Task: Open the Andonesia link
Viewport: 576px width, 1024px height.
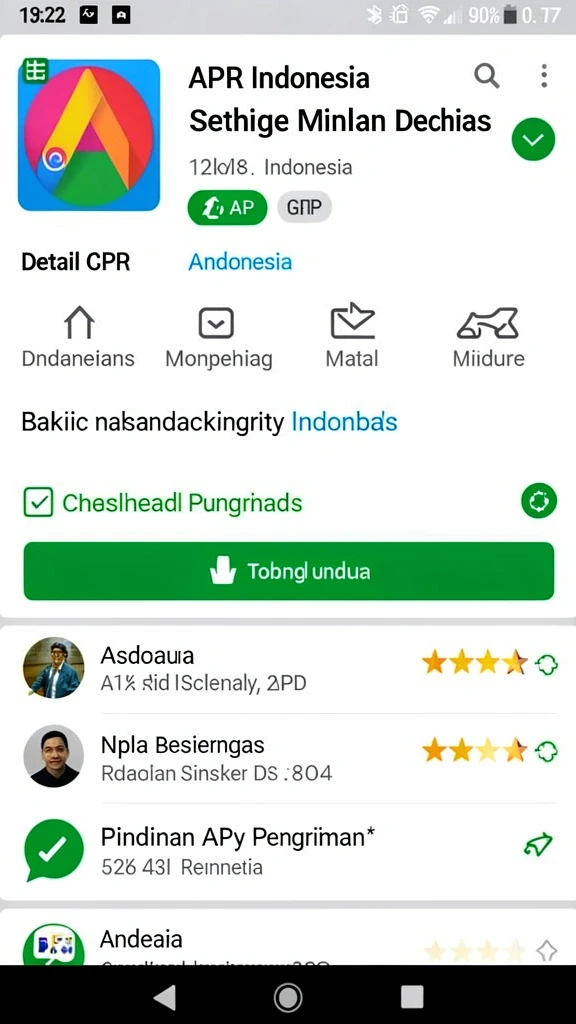Action: point(240,262)
